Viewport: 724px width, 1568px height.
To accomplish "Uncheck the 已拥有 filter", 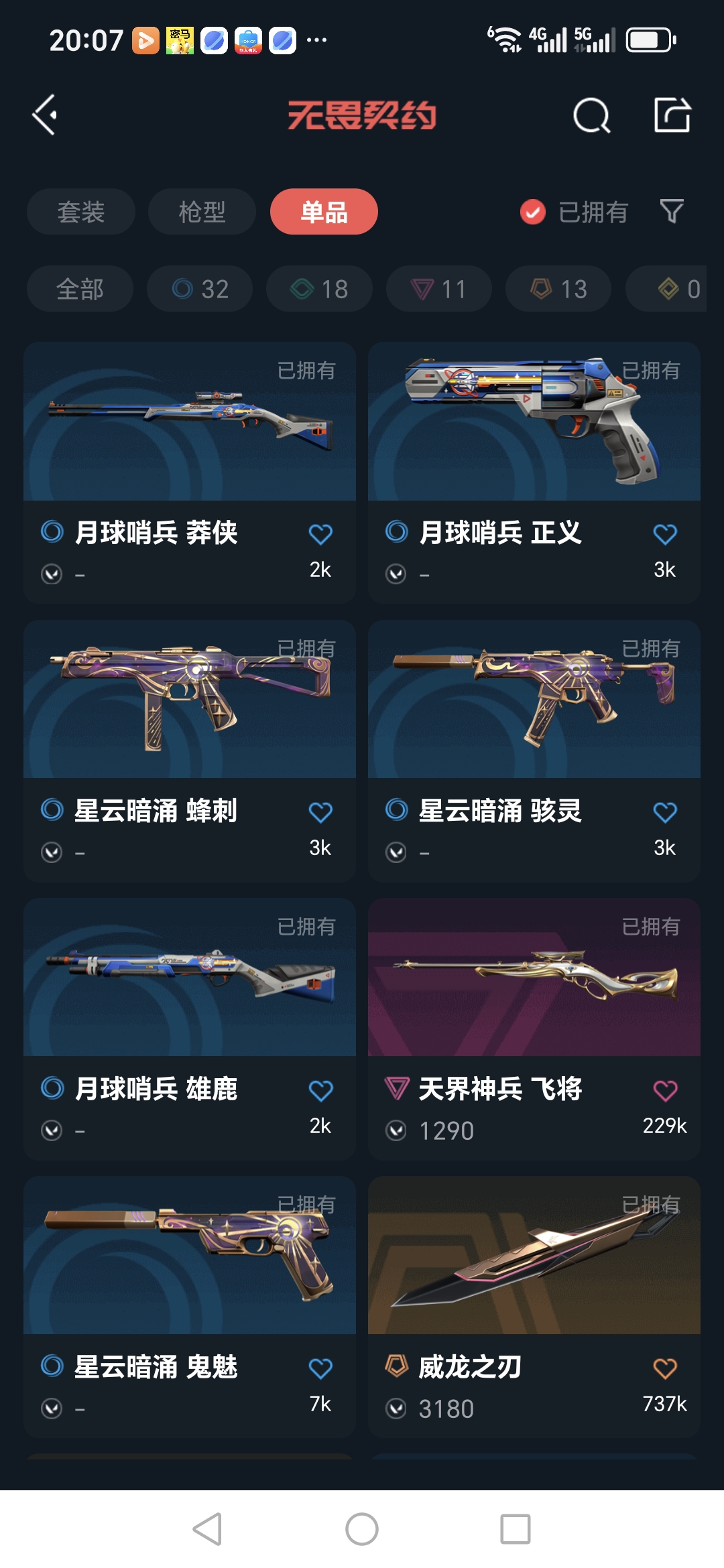I will (x=533, y=212).
